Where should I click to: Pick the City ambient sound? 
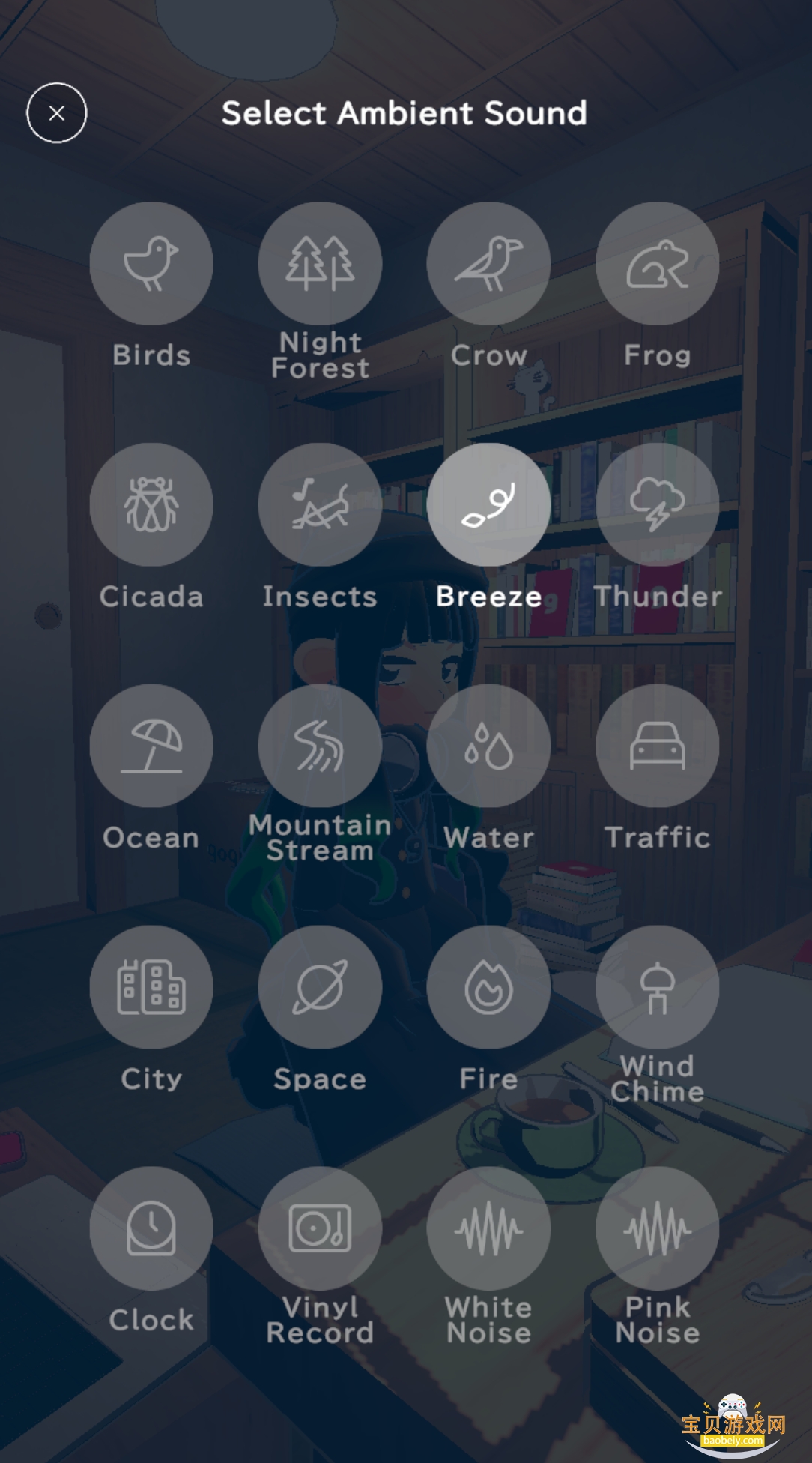coord(151,987)
